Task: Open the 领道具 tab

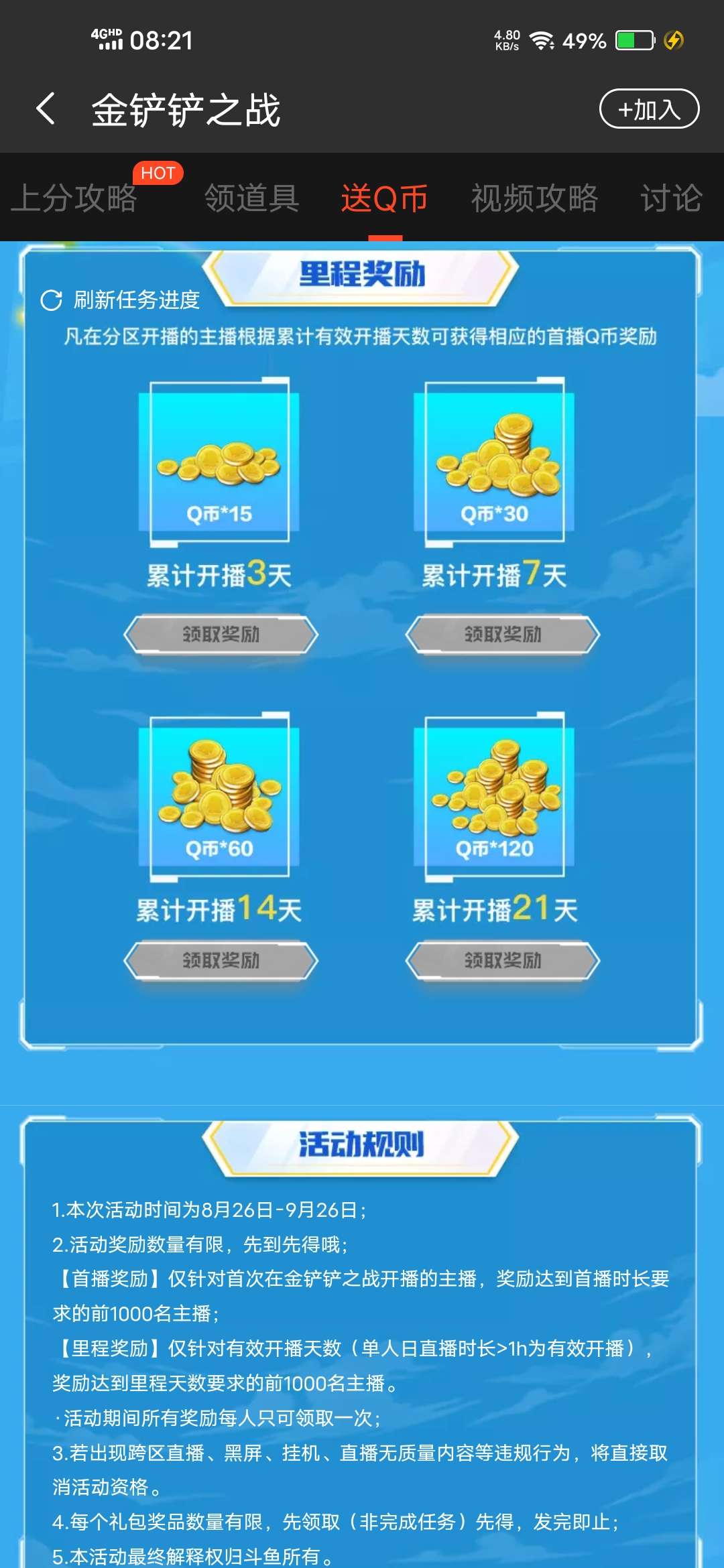Action: tap(251, 198)
